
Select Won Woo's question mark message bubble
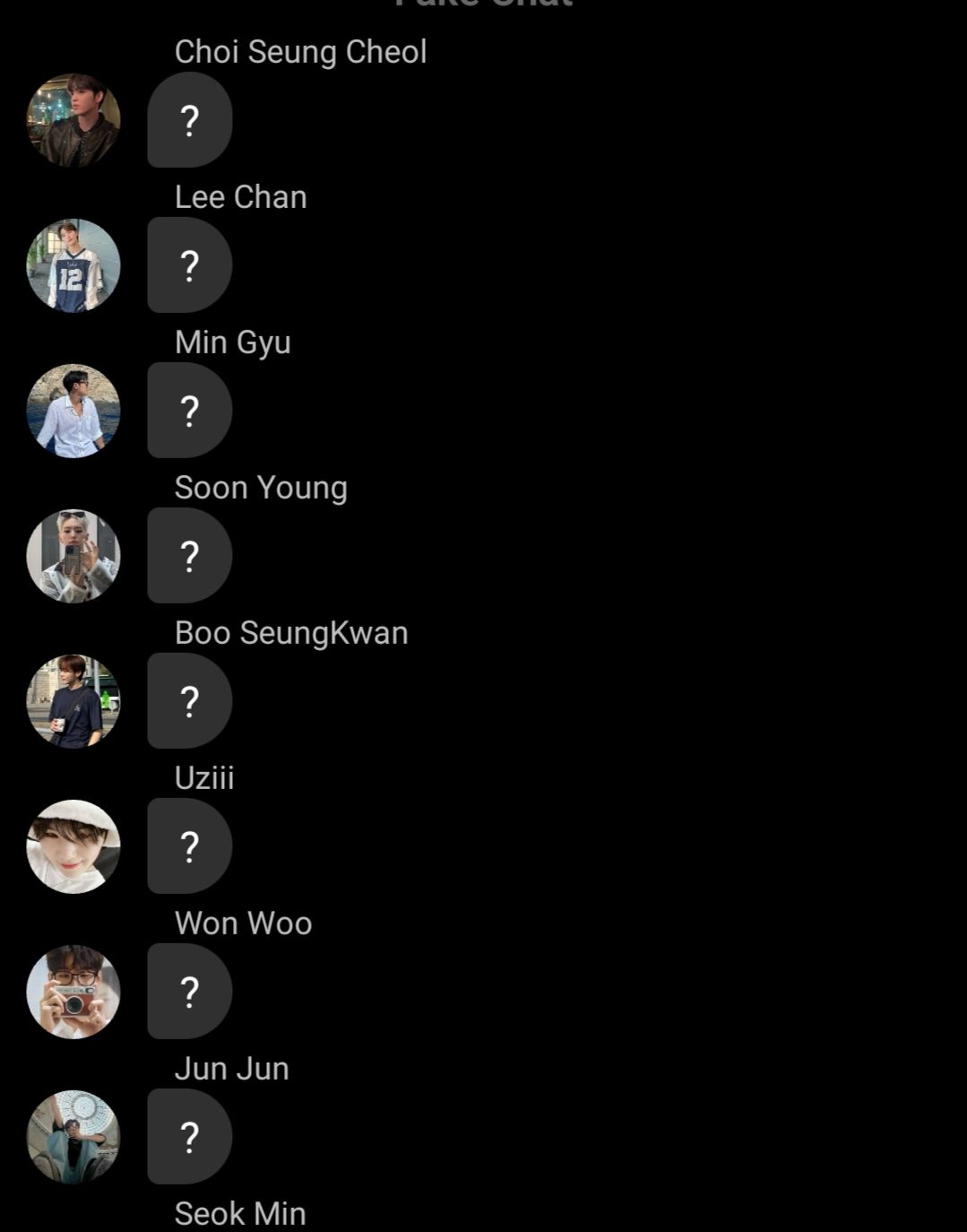(x=189, y=992)
